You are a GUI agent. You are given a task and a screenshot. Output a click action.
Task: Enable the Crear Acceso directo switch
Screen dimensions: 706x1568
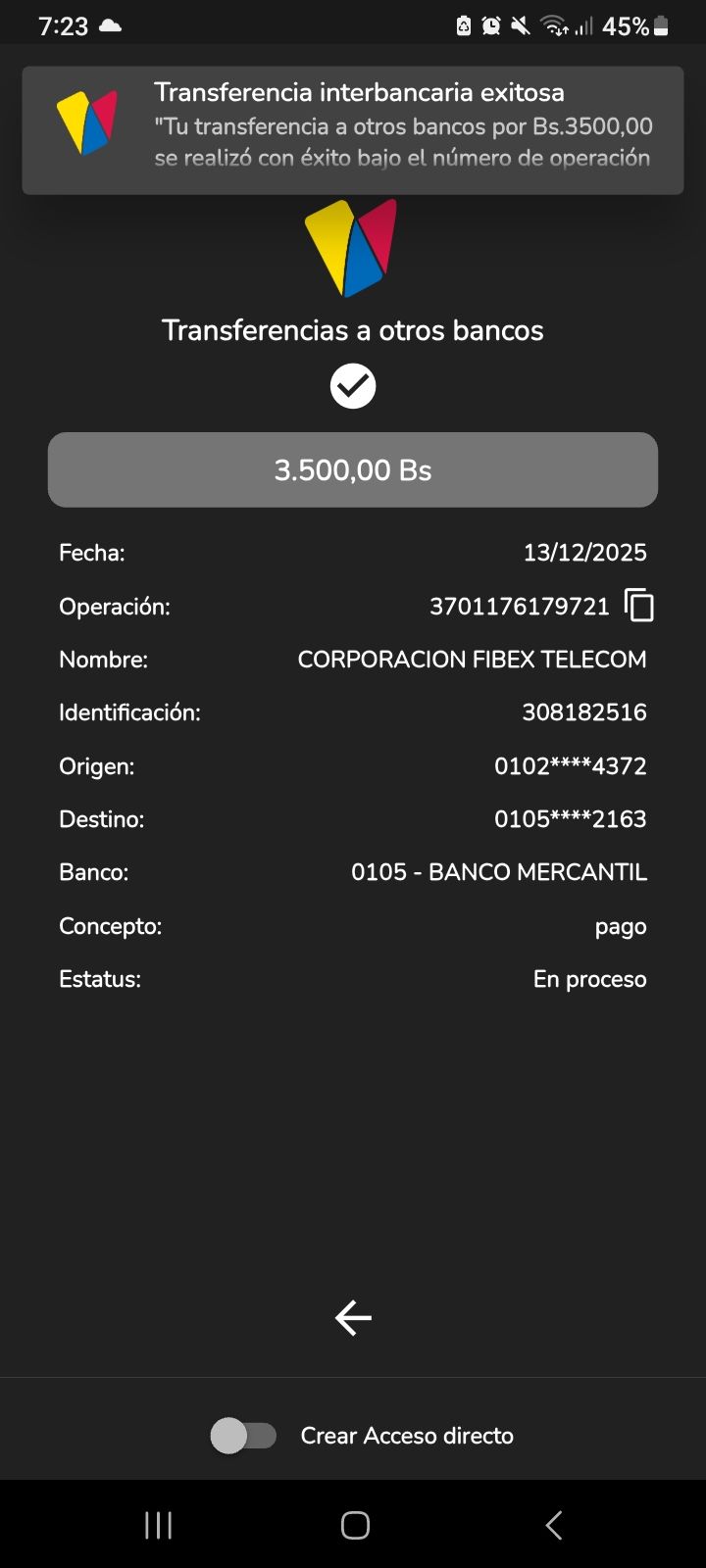coord(243,1436)
